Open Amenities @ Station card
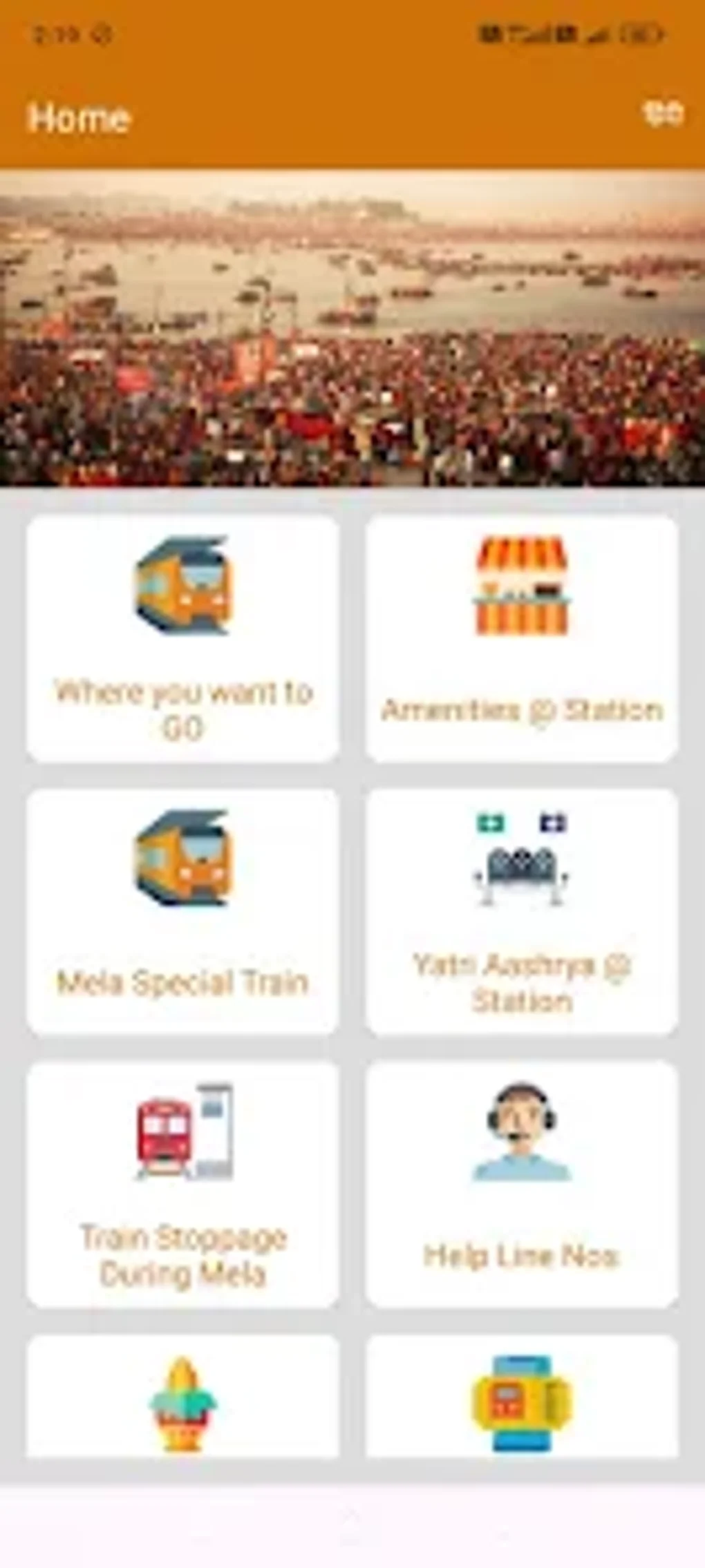The image size is (705, 1568). (521, 638)
